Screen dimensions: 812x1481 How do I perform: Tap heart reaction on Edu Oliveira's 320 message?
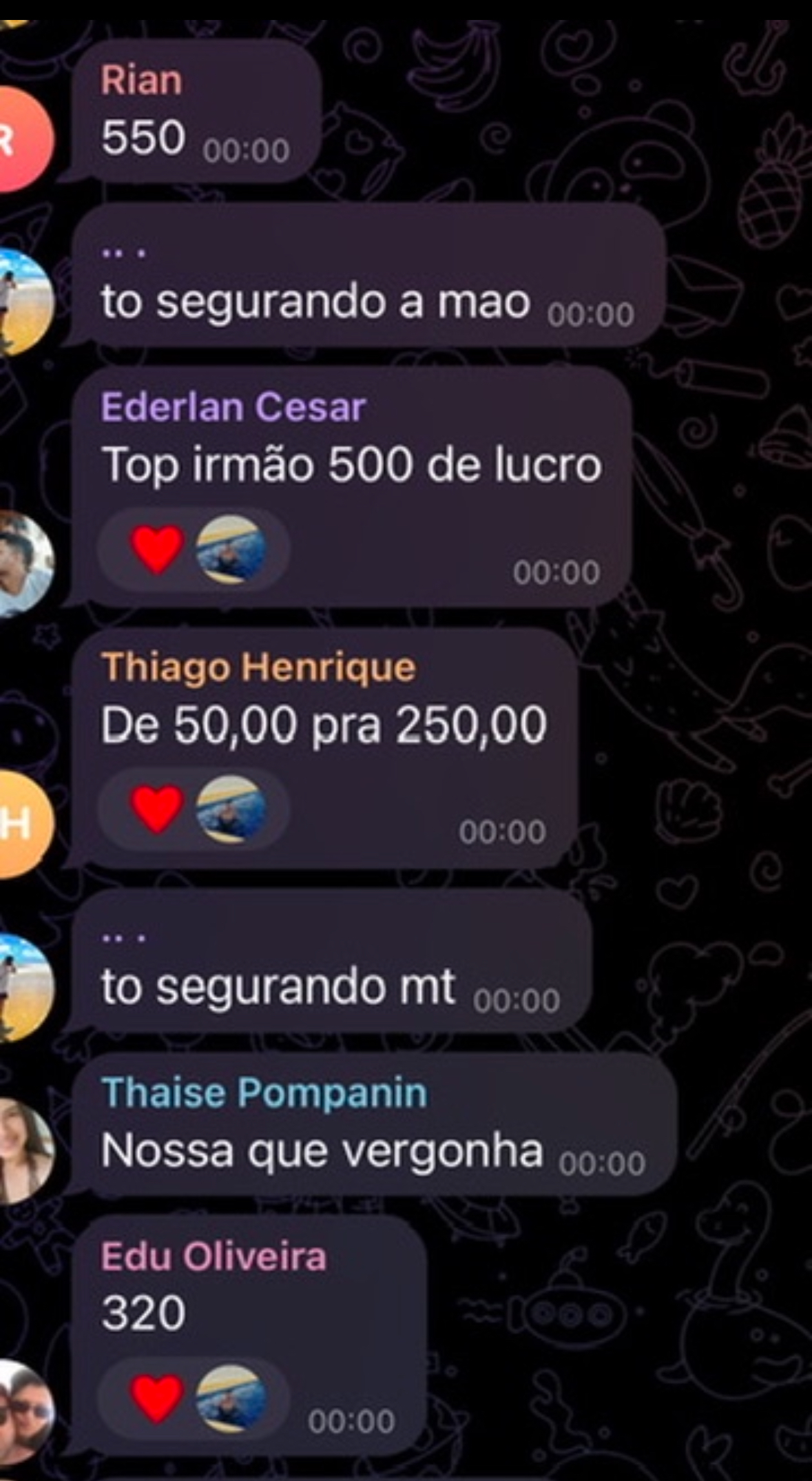pos(157,1398)
